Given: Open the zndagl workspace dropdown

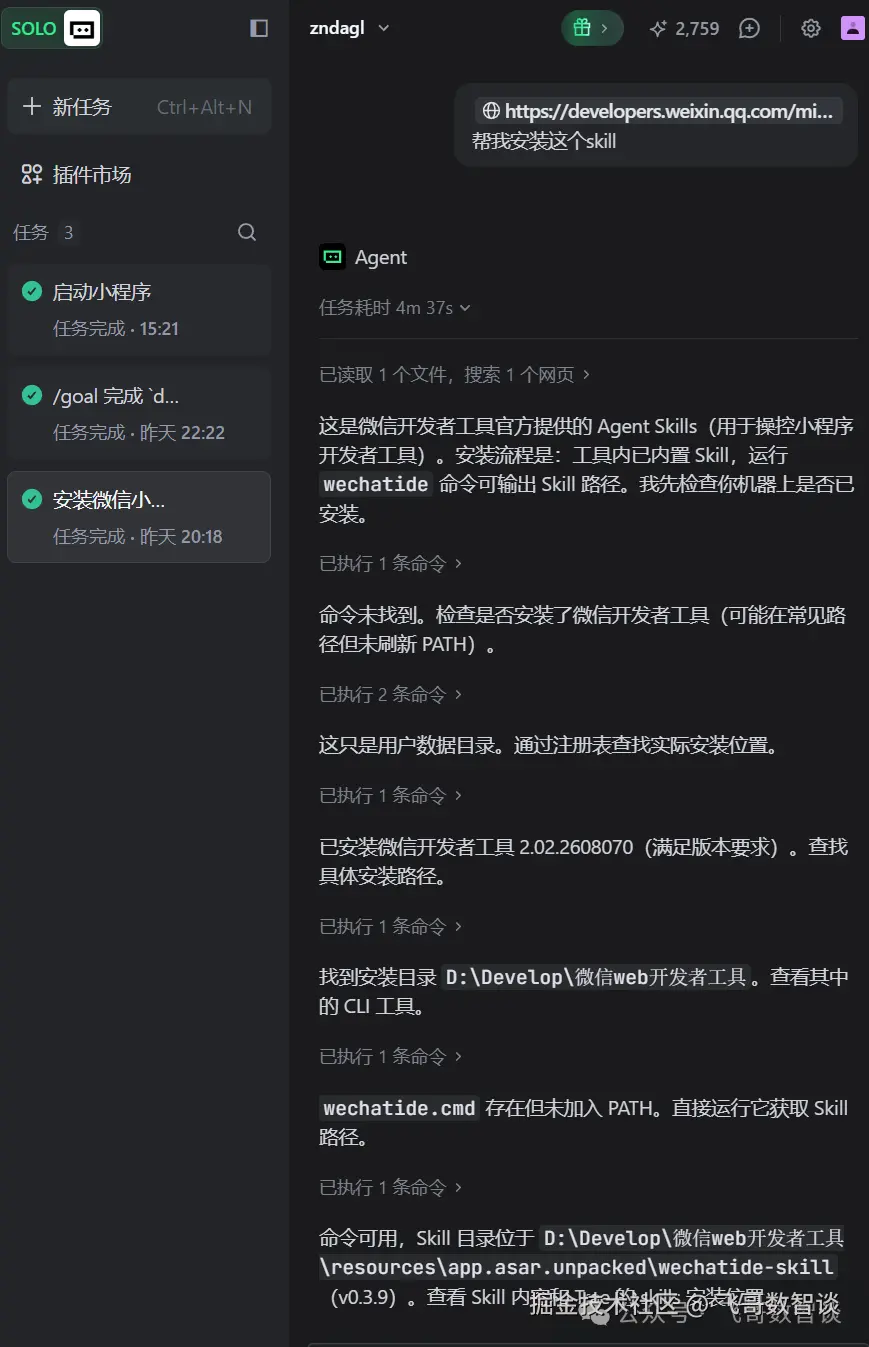Looking at the screenshot, I should coord(350,28).
